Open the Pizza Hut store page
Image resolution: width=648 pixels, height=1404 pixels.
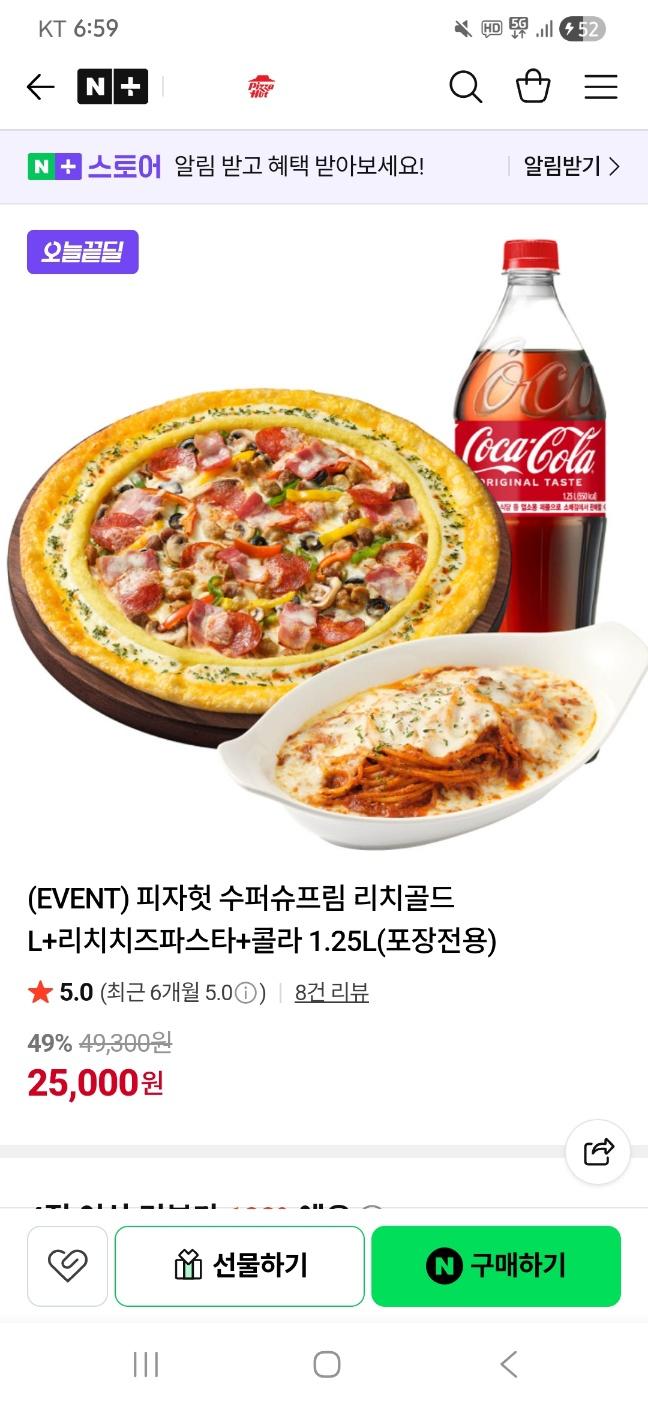261,88
